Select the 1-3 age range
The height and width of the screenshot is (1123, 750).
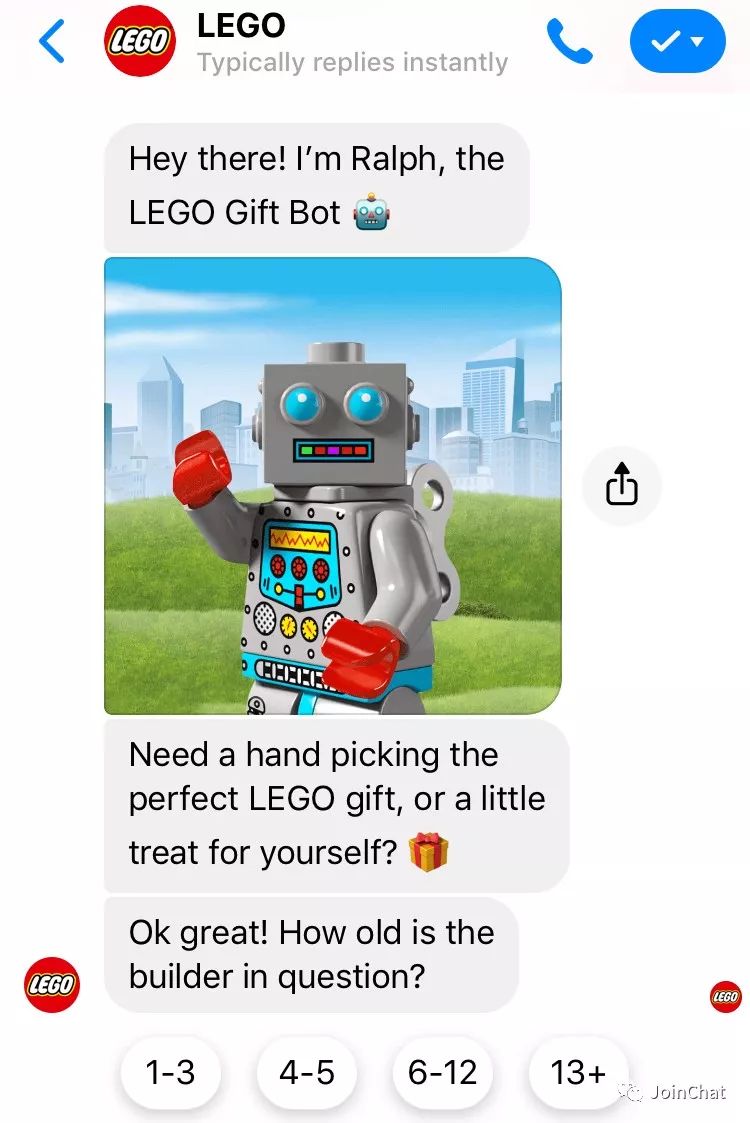click(x=170, y=1073)
